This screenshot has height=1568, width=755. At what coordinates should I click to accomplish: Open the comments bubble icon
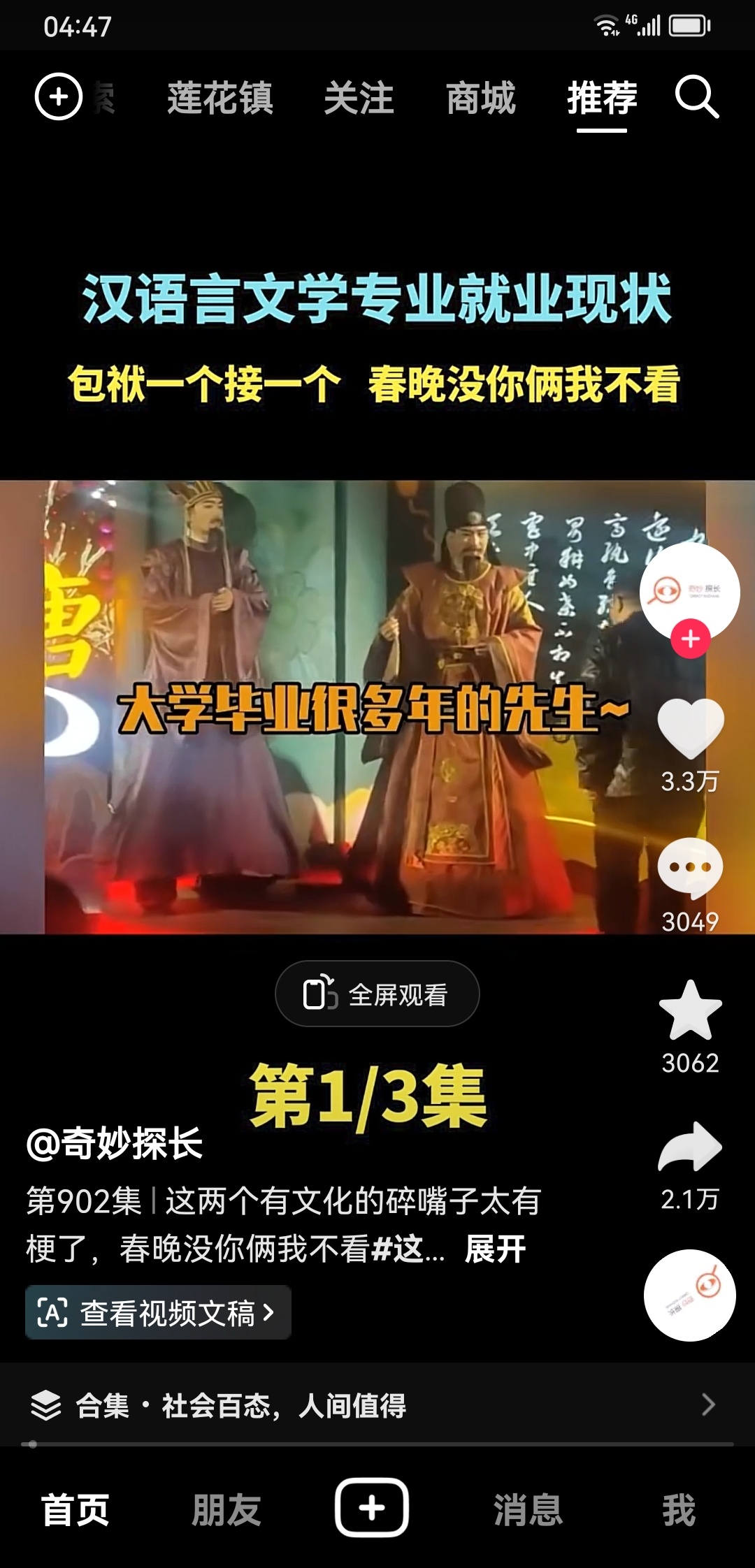tap(691, 868)
